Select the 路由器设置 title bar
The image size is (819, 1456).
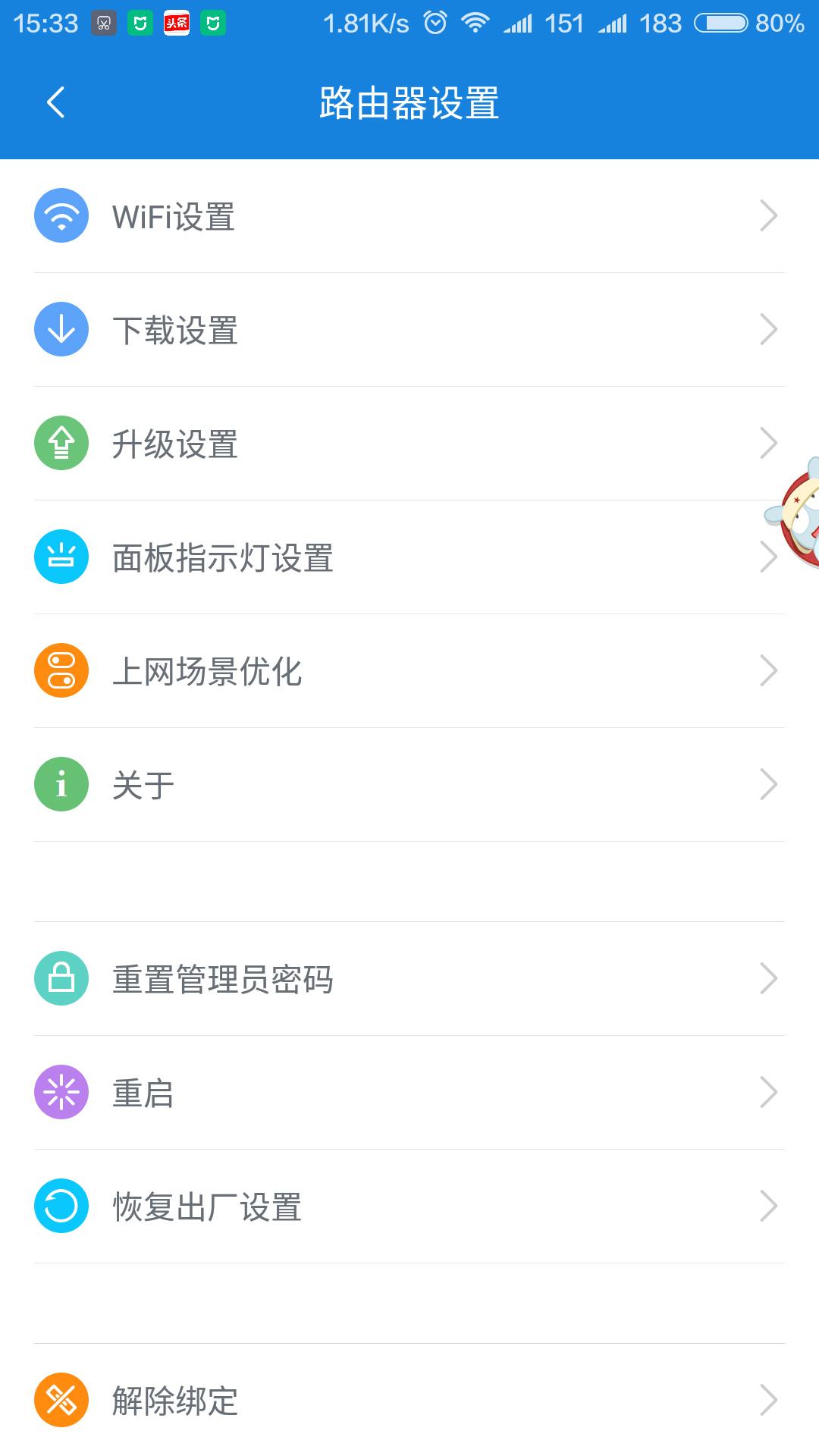pyautogui.click(x=409, y=102)
